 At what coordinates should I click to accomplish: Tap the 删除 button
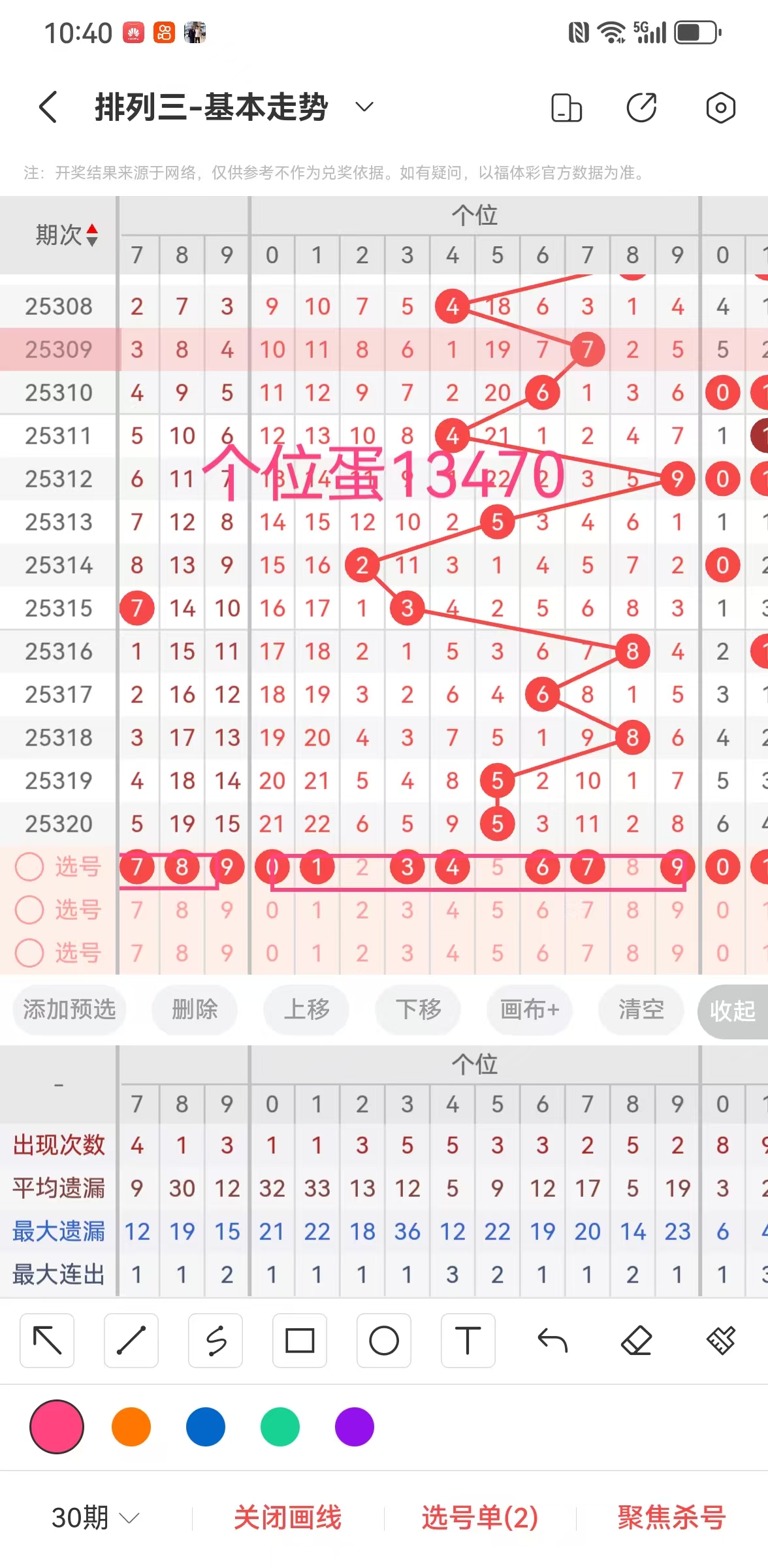[x=195, y=1010]
